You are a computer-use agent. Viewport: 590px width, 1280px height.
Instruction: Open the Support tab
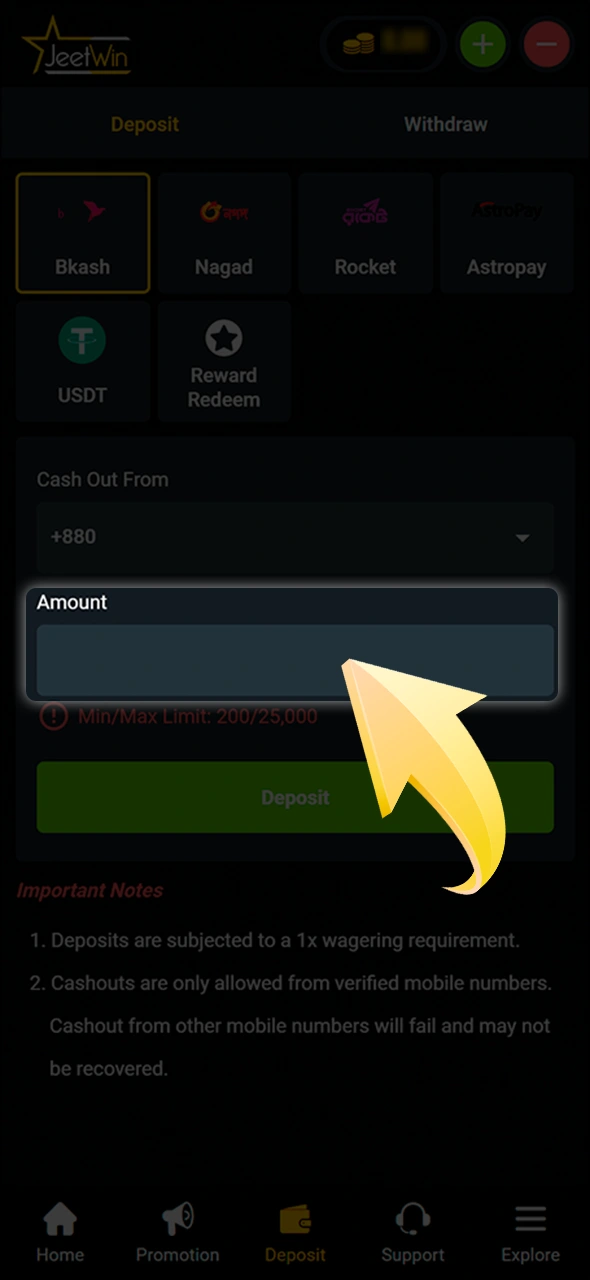(x=412, y=1232)
